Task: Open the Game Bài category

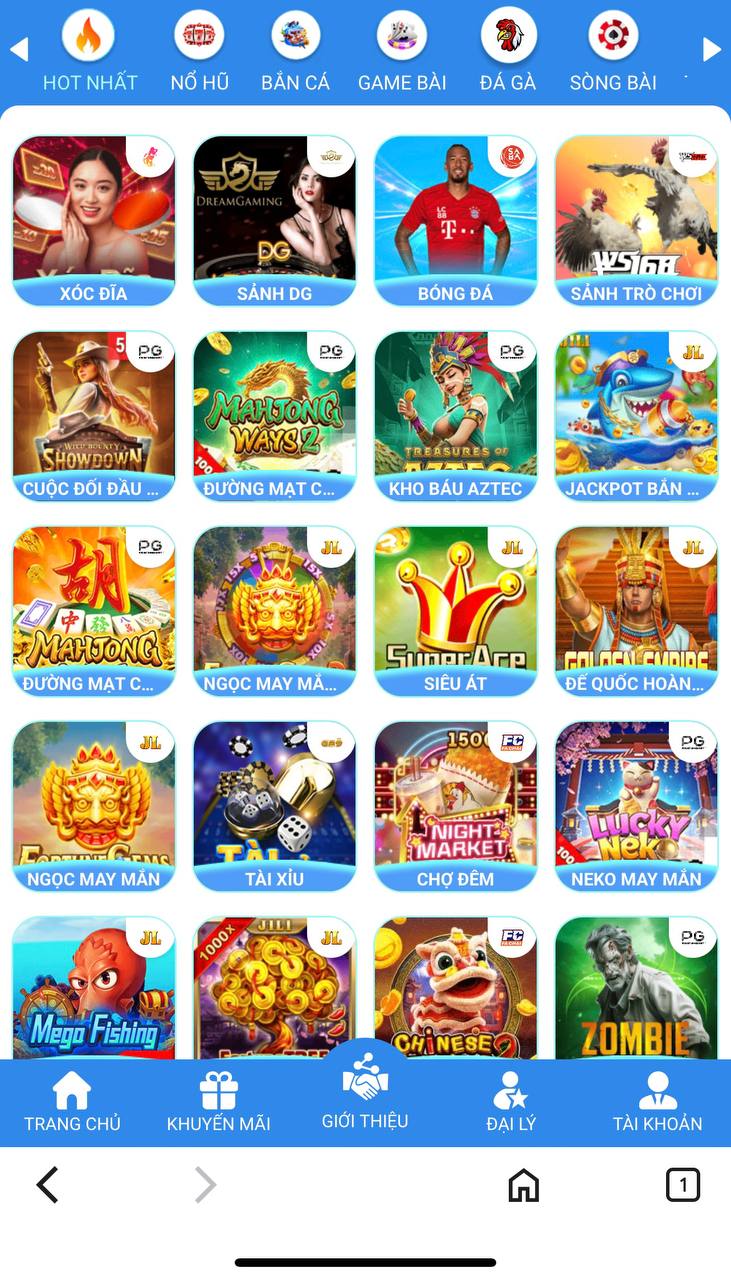Action: pos(402,52)
